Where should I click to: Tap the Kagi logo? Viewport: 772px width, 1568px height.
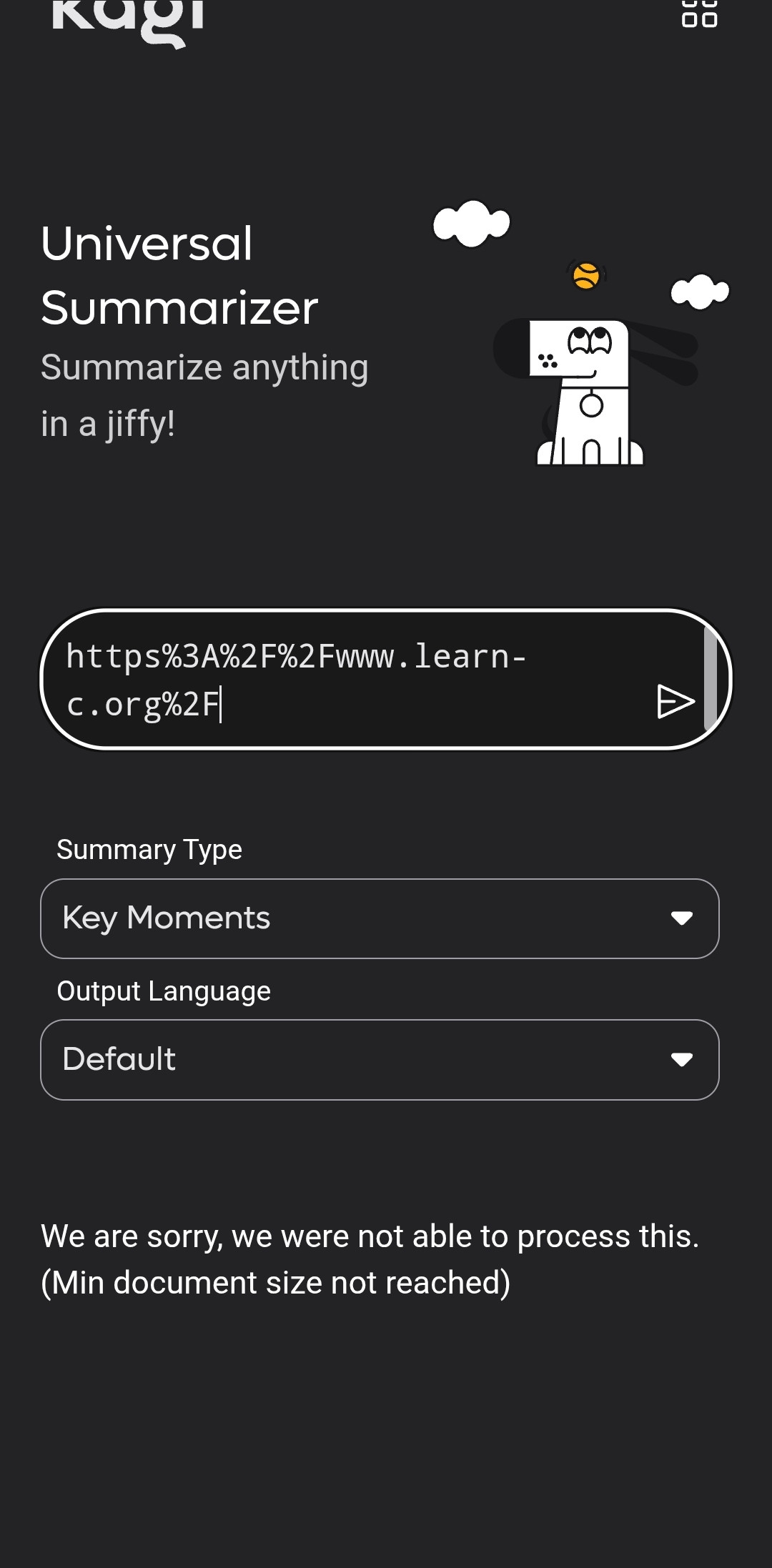click(x=129, y=18)
